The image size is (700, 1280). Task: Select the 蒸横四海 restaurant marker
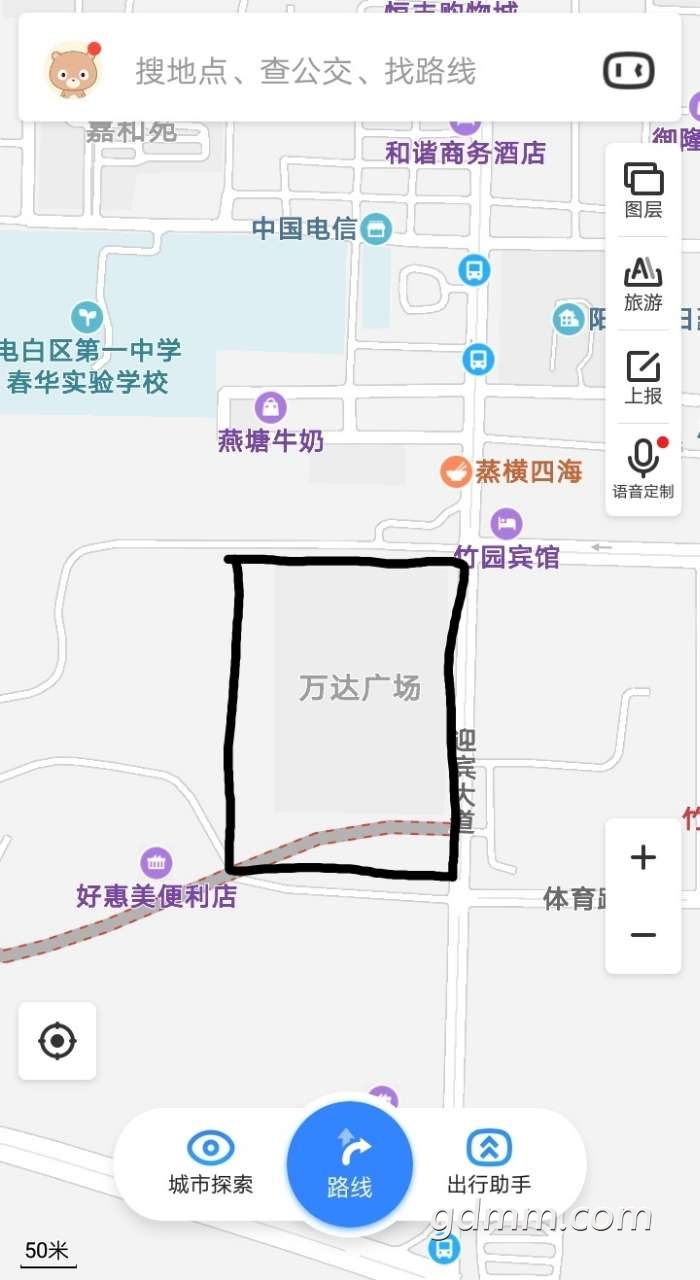(x=456, y=471)
